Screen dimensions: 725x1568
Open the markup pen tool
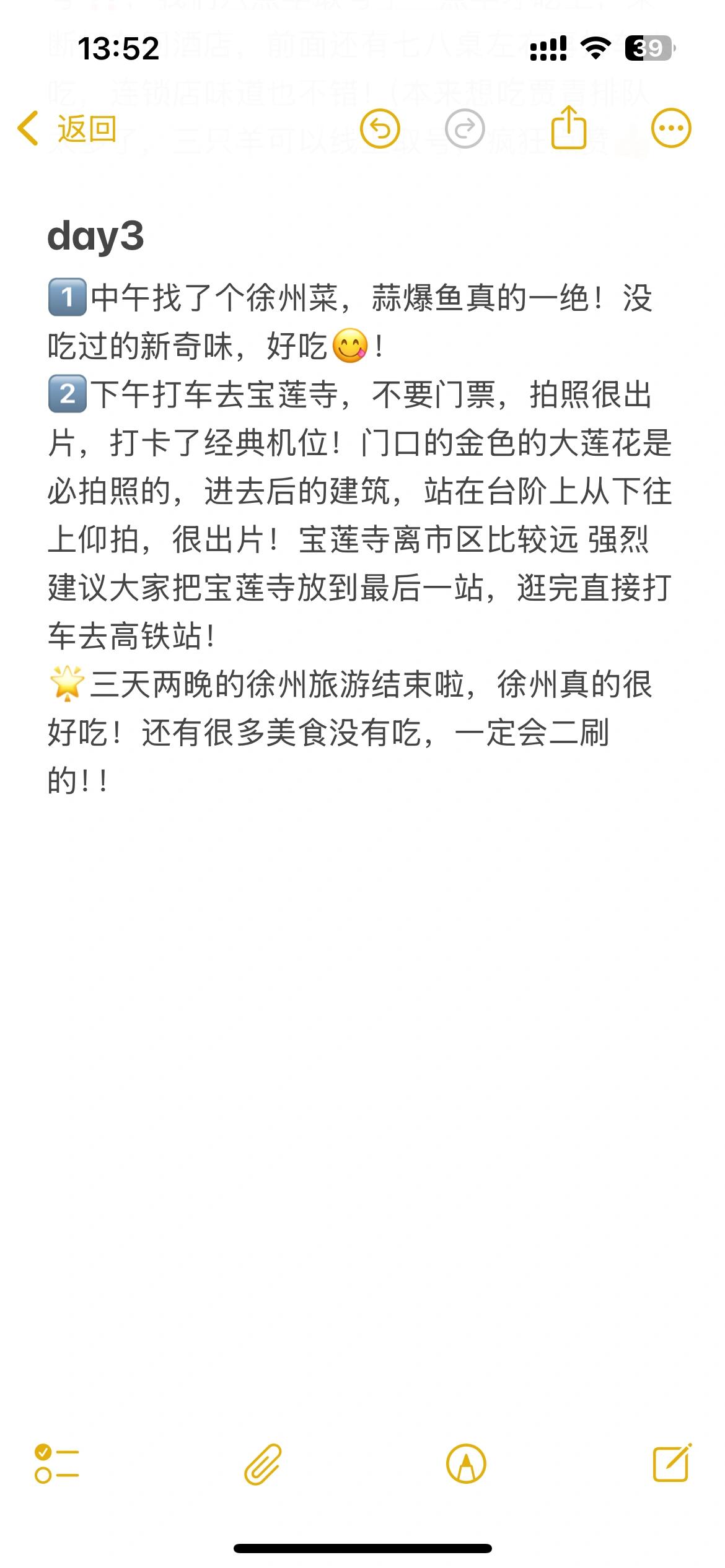[466, 1464]
